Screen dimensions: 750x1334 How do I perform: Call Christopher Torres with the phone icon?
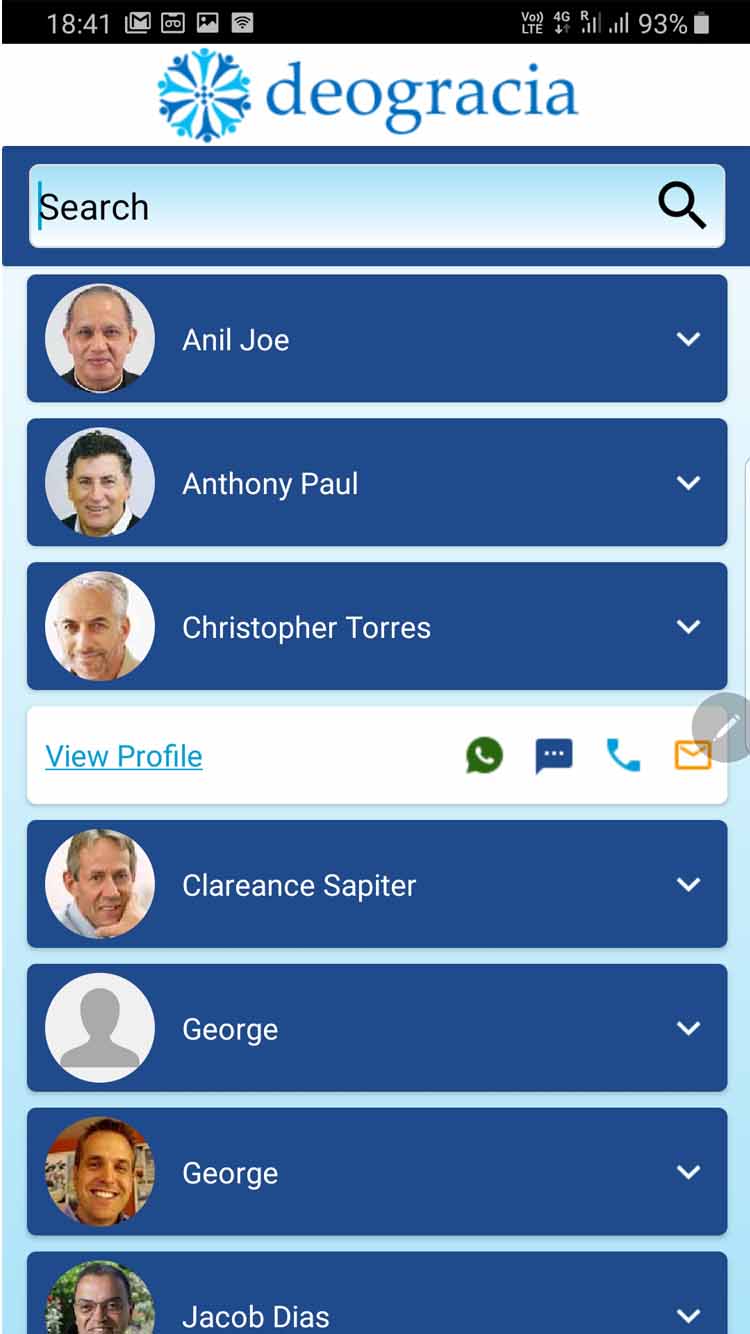[x=623, y=755]
